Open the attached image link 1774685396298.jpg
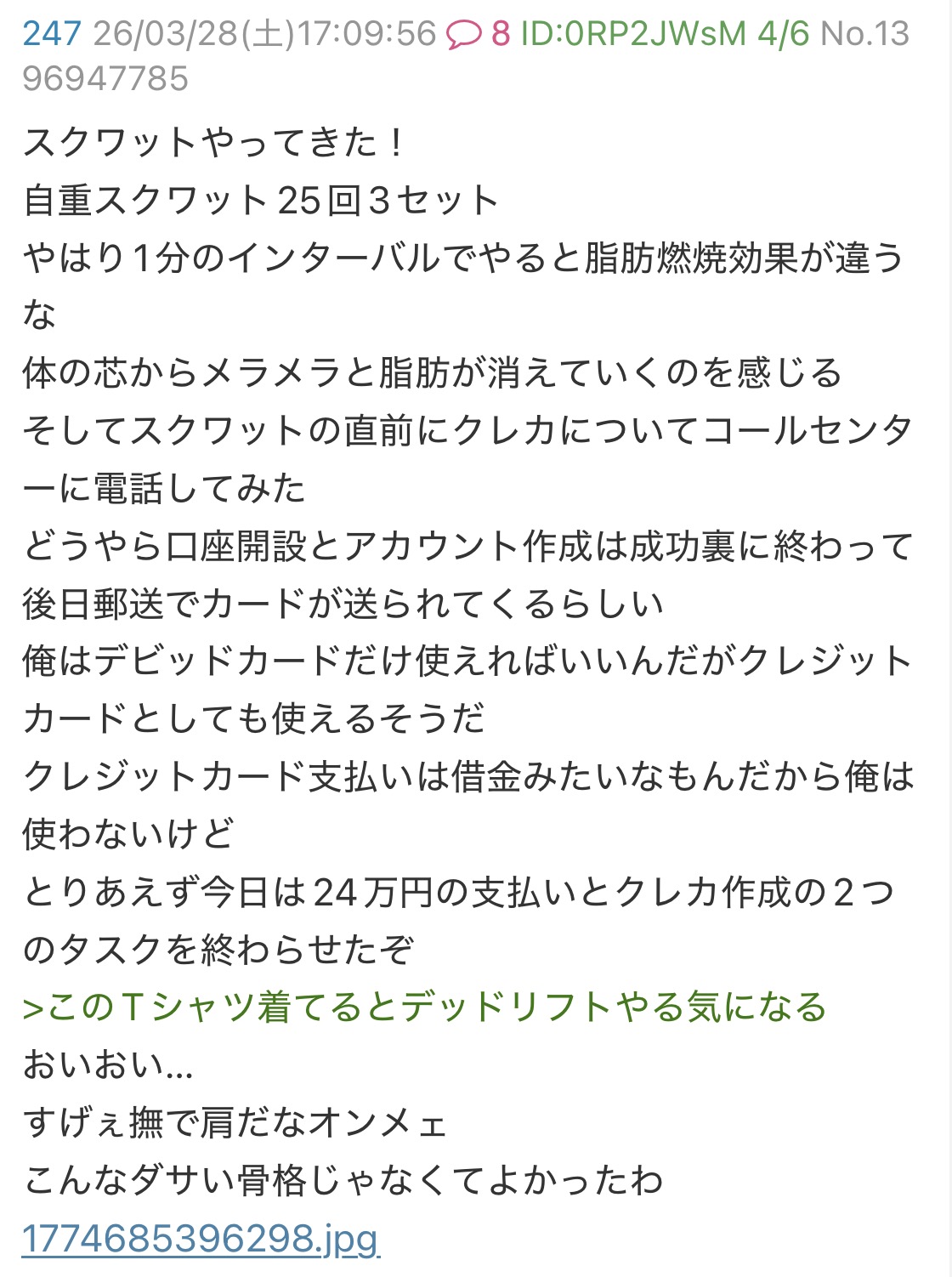 click(200, 1238)
